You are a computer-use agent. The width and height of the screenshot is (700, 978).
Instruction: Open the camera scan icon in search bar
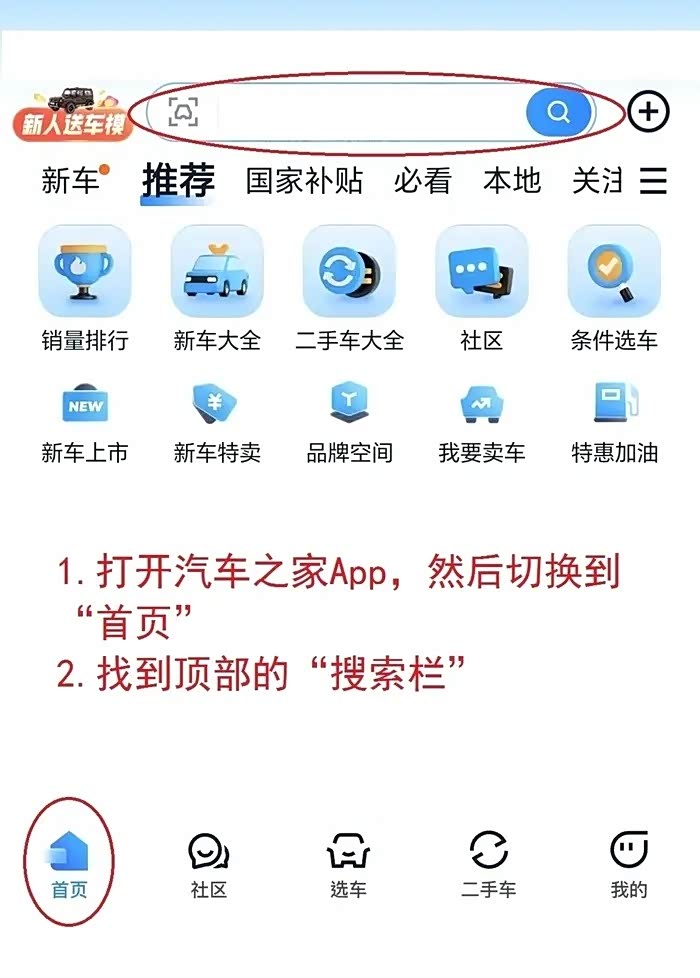coord(183,111)
